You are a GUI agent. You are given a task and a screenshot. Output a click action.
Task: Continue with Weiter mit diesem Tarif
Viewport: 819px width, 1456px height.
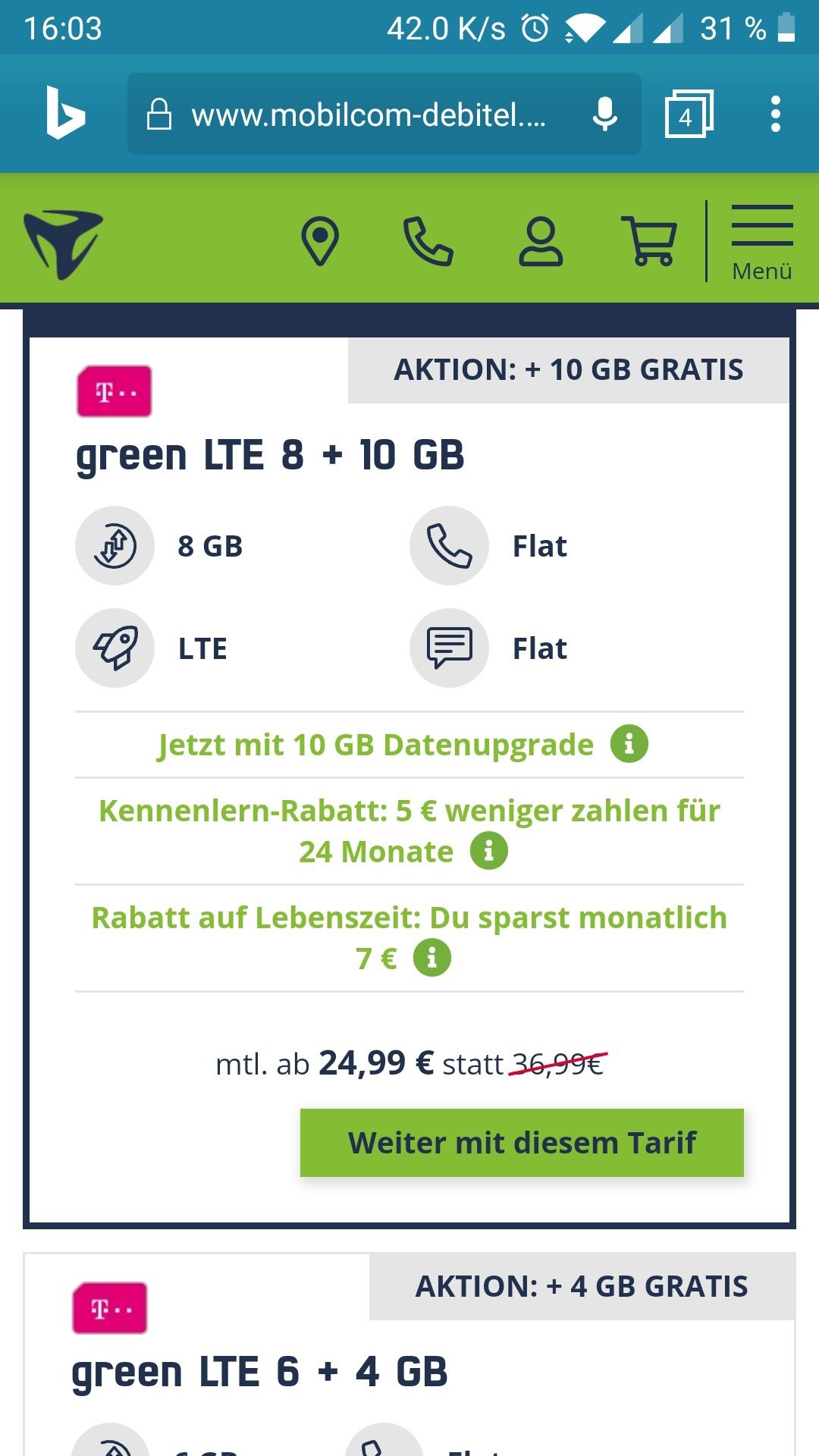click(522, 1143)
